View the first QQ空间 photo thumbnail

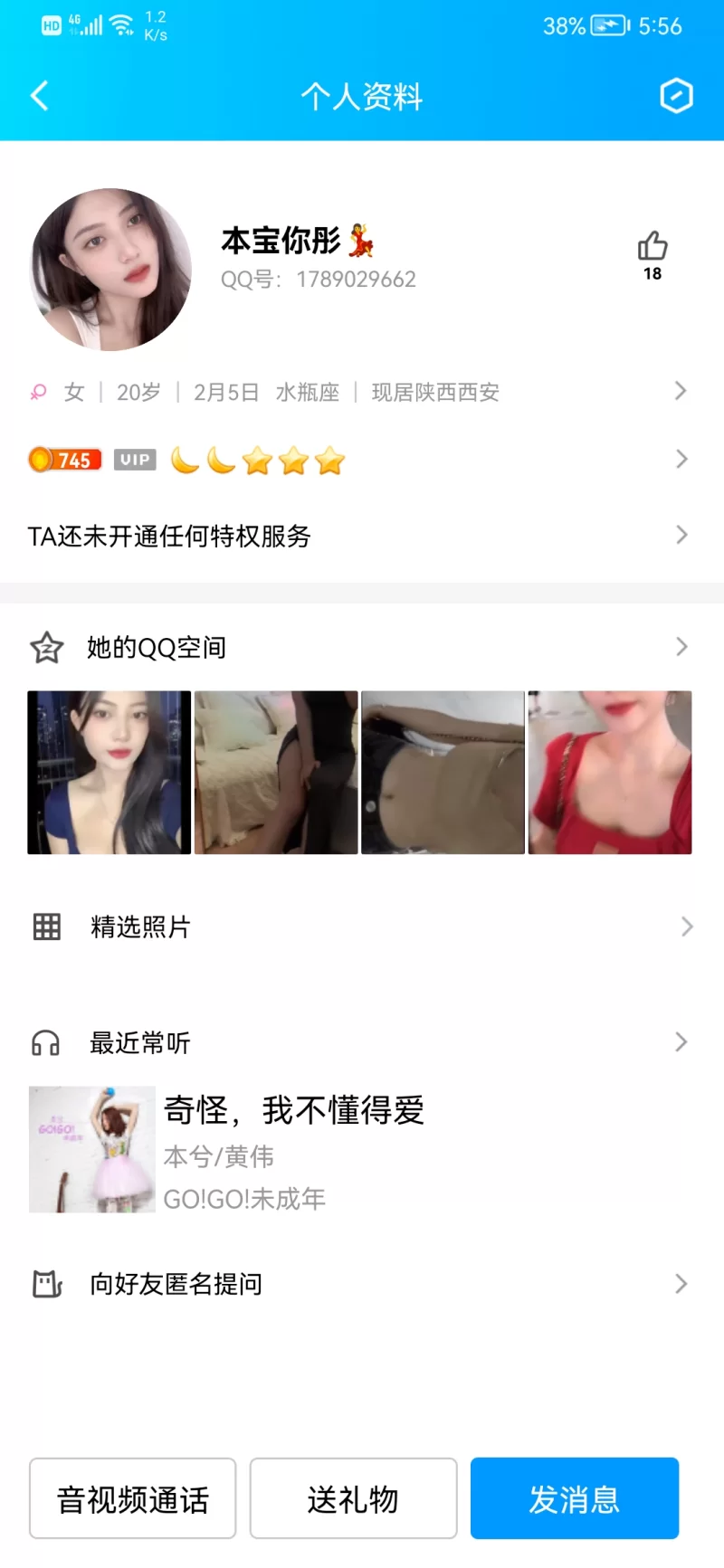110,773
